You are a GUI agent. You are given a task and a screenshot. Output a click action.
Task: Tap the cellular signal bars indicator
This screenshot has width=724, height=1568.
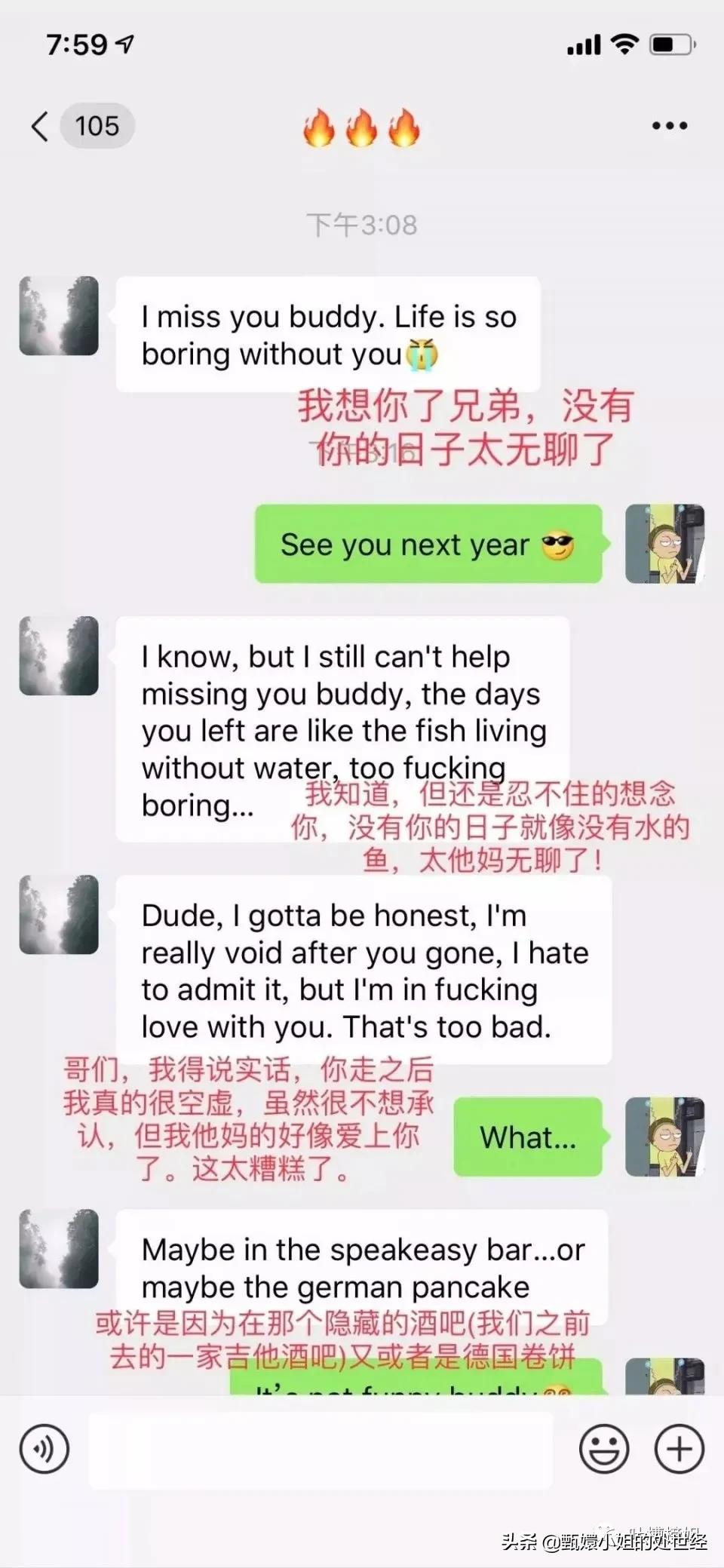click(x=584, y=45)
